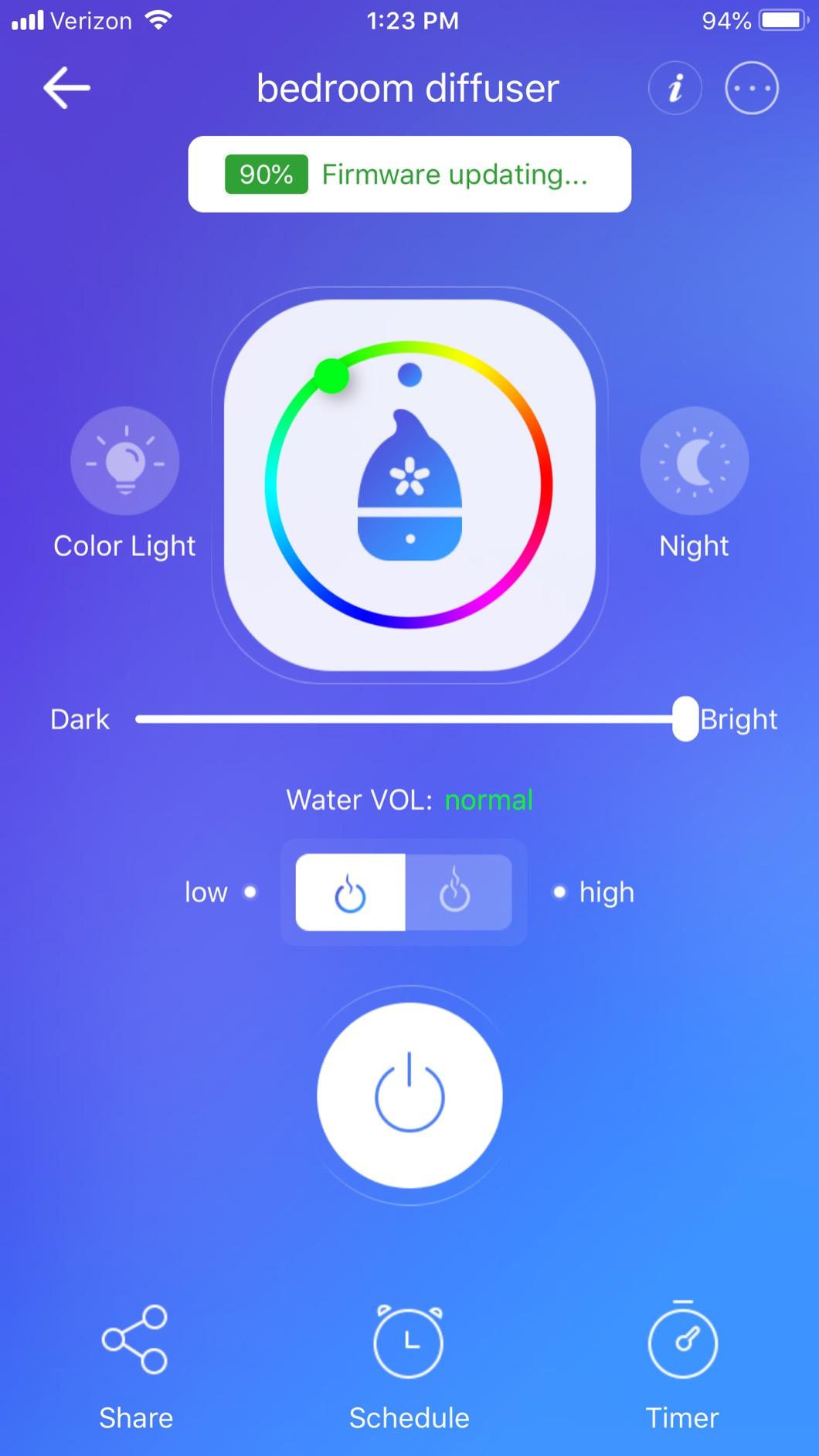Select the high mist level

click(x=457, y=893)
